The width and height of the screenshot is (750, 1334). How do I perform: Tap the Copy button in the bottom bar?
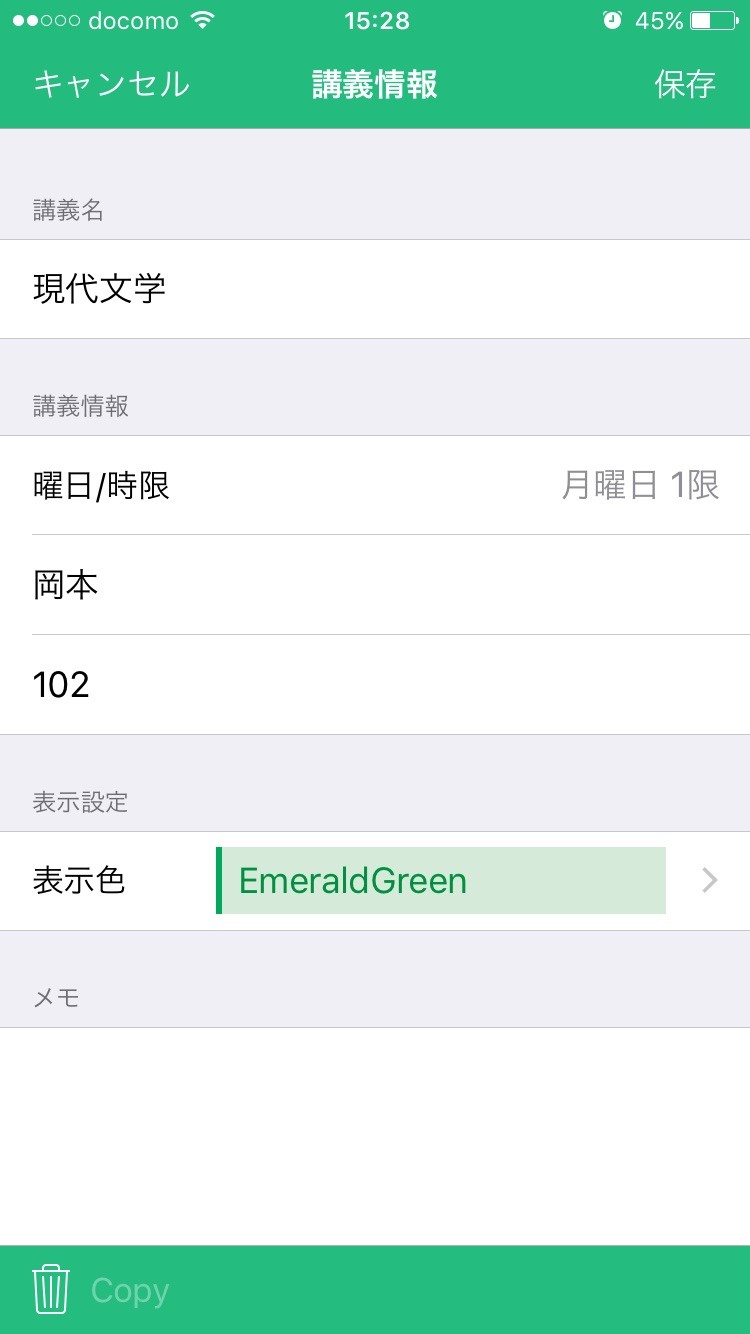tap(130, 1291)
